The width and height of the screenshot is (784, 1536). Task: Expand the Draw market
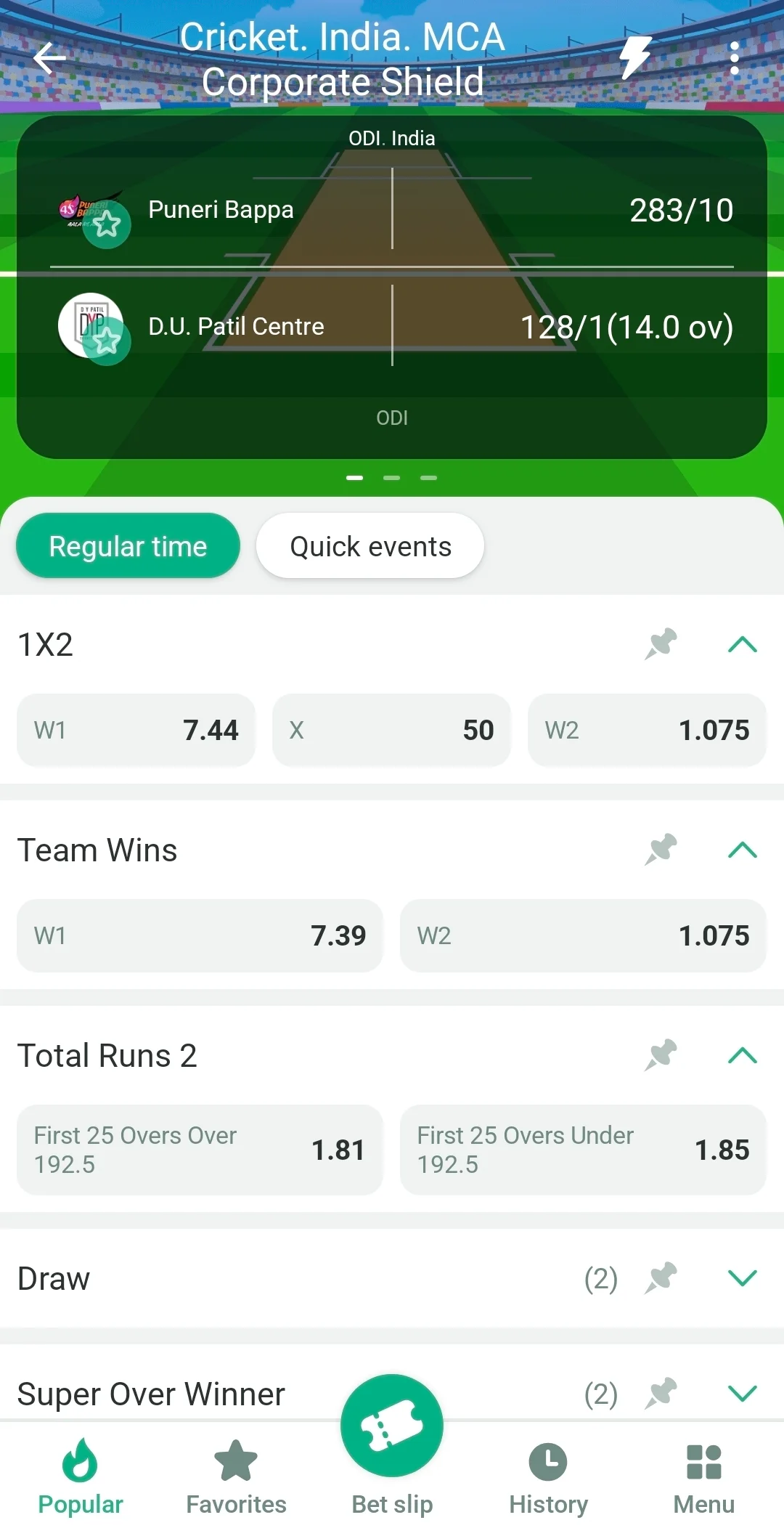point(741,1279)
